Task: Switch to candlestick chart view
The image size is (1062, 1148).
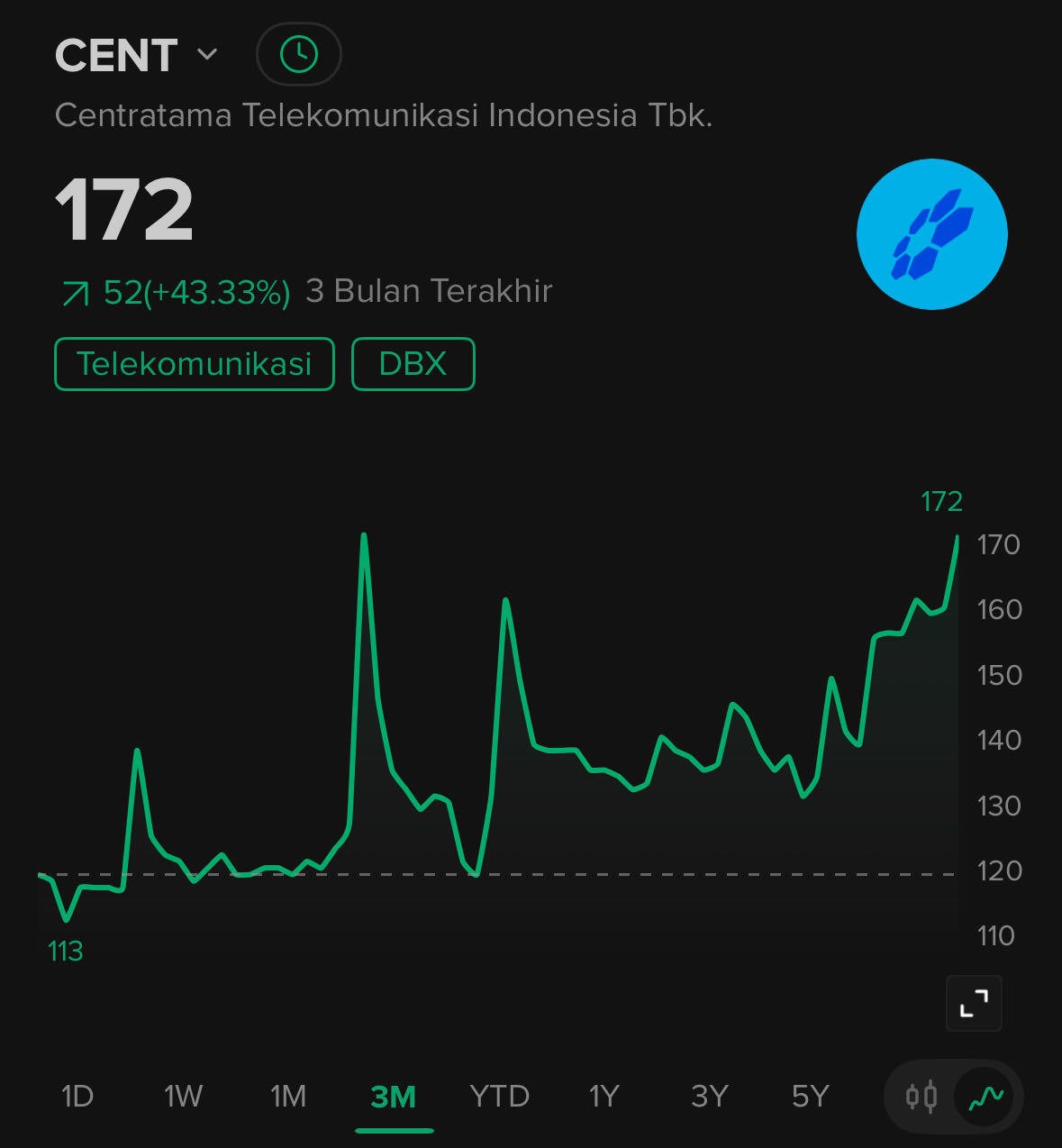Action: 921,1097
